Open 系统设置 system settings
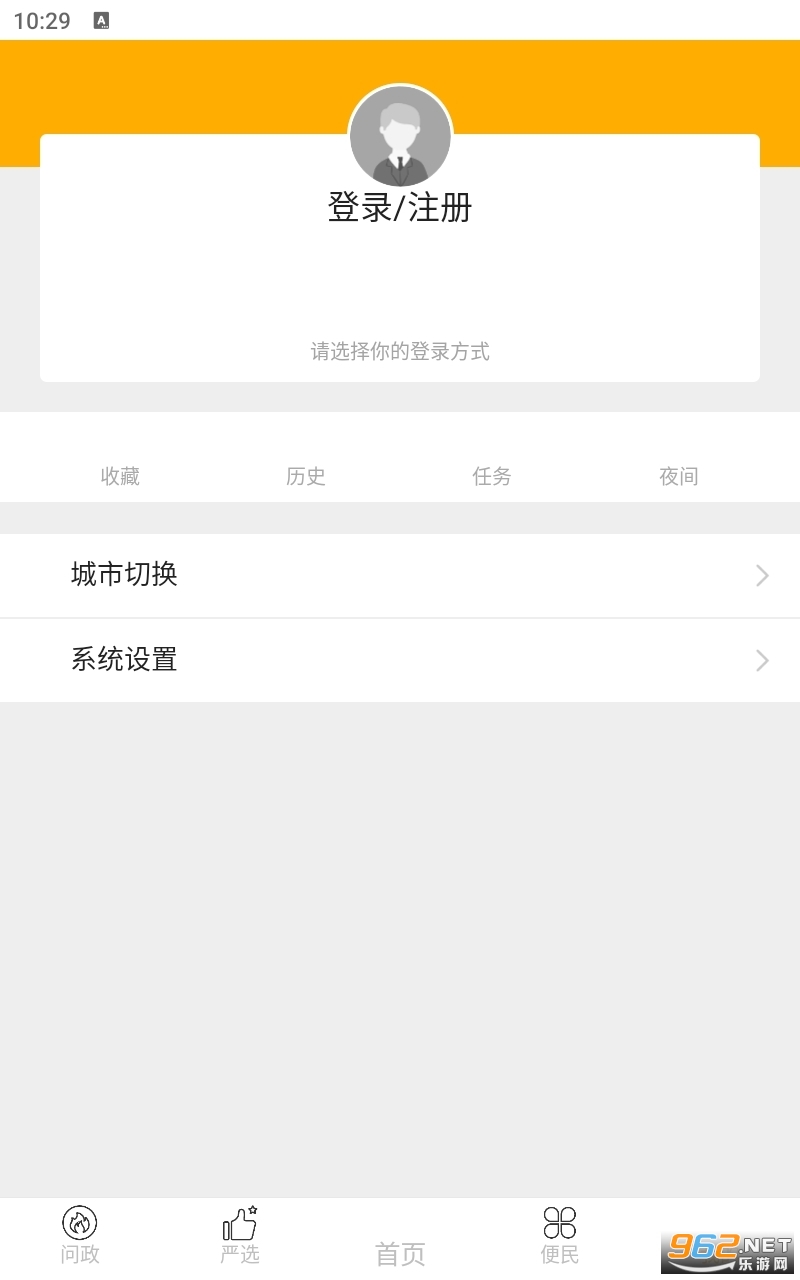 pyautogui.click(x=400, y=660)
